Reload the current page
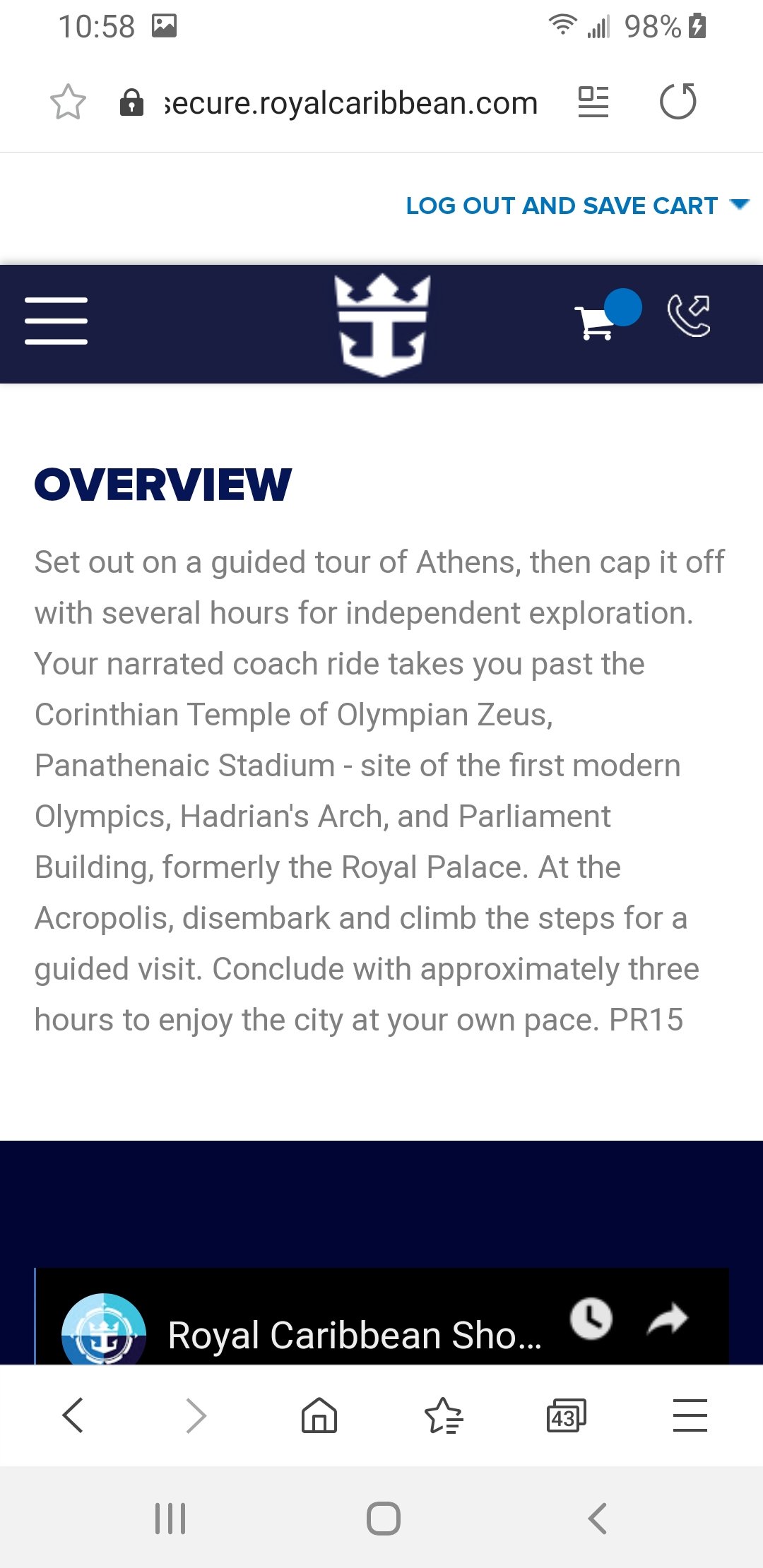Viewport: 763px width, 1568px height. pyautogui.click(x=678, y=102)
